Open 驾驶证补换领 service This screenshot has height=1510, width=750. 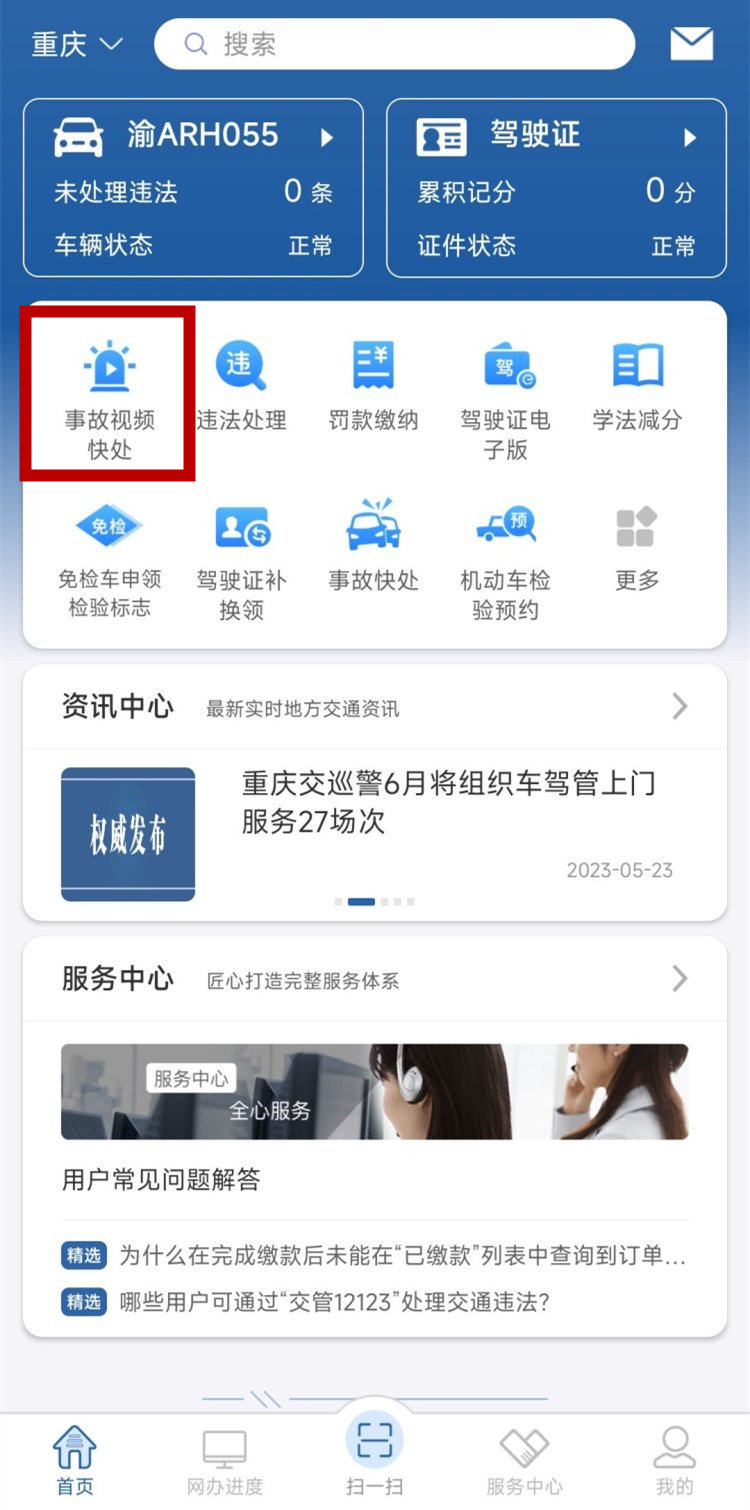tap(241, 556)
